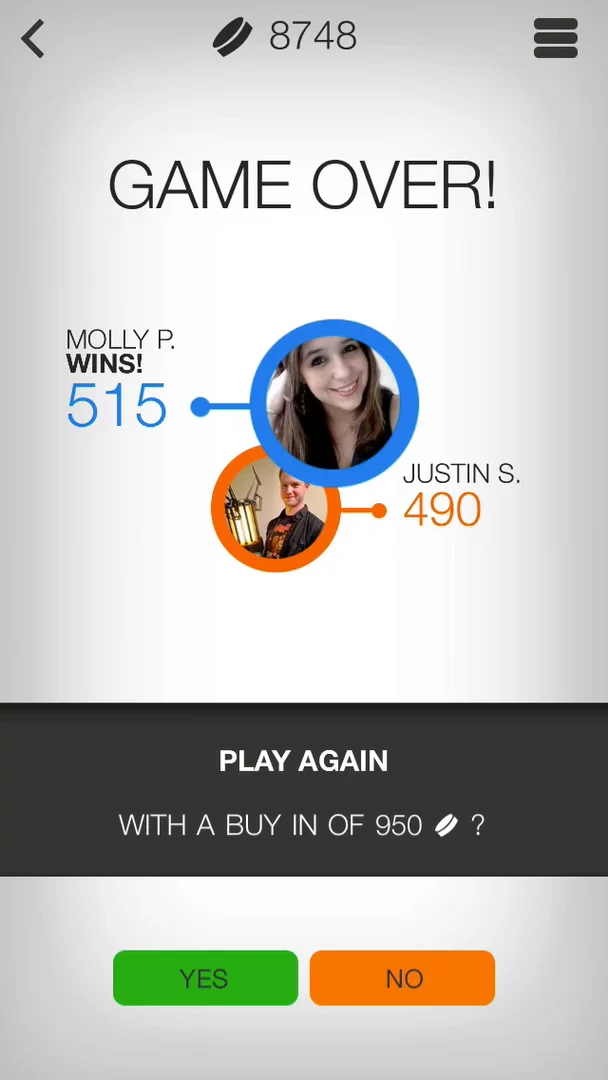The height and width of the screenshot is (1080, 608).
Task: Open the hamburger menu
Action: point(555,39)
